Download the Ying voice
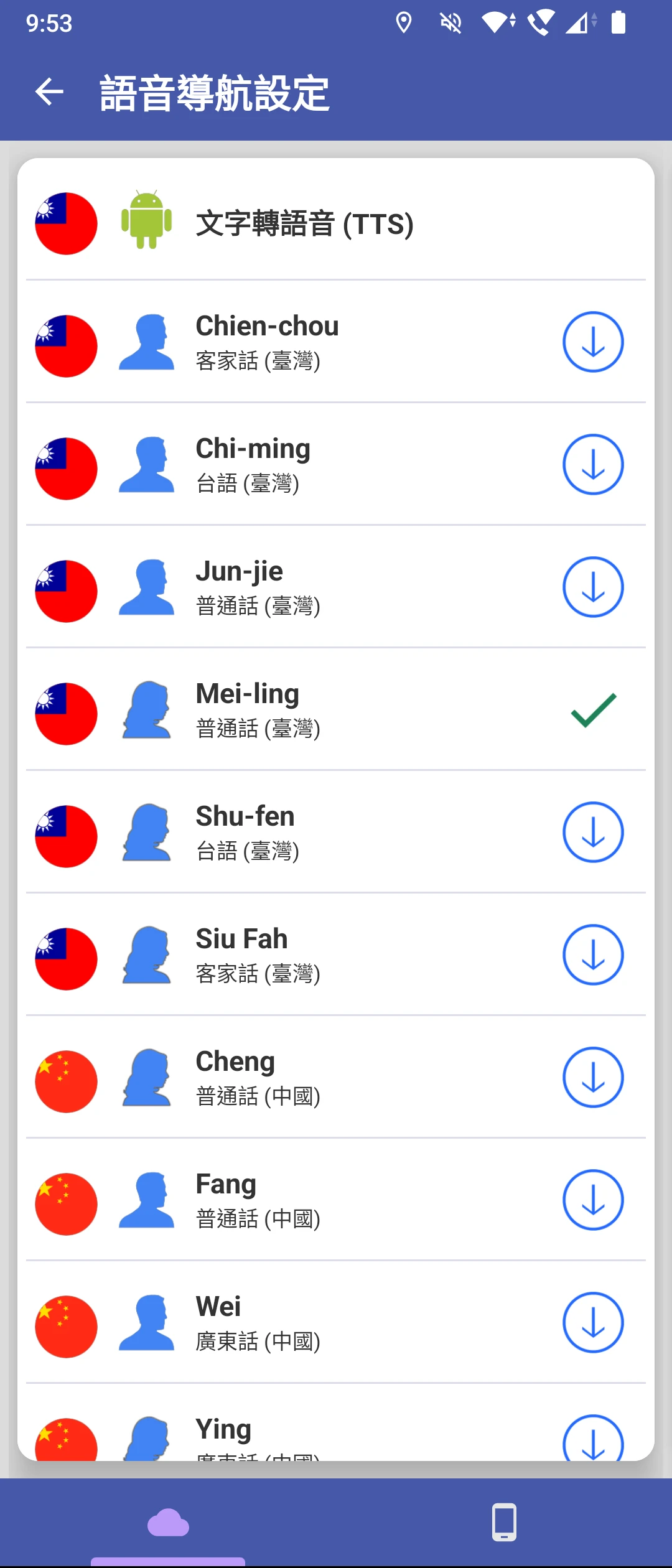This screenshot has width=672, height=1568. click(593, 1440)
